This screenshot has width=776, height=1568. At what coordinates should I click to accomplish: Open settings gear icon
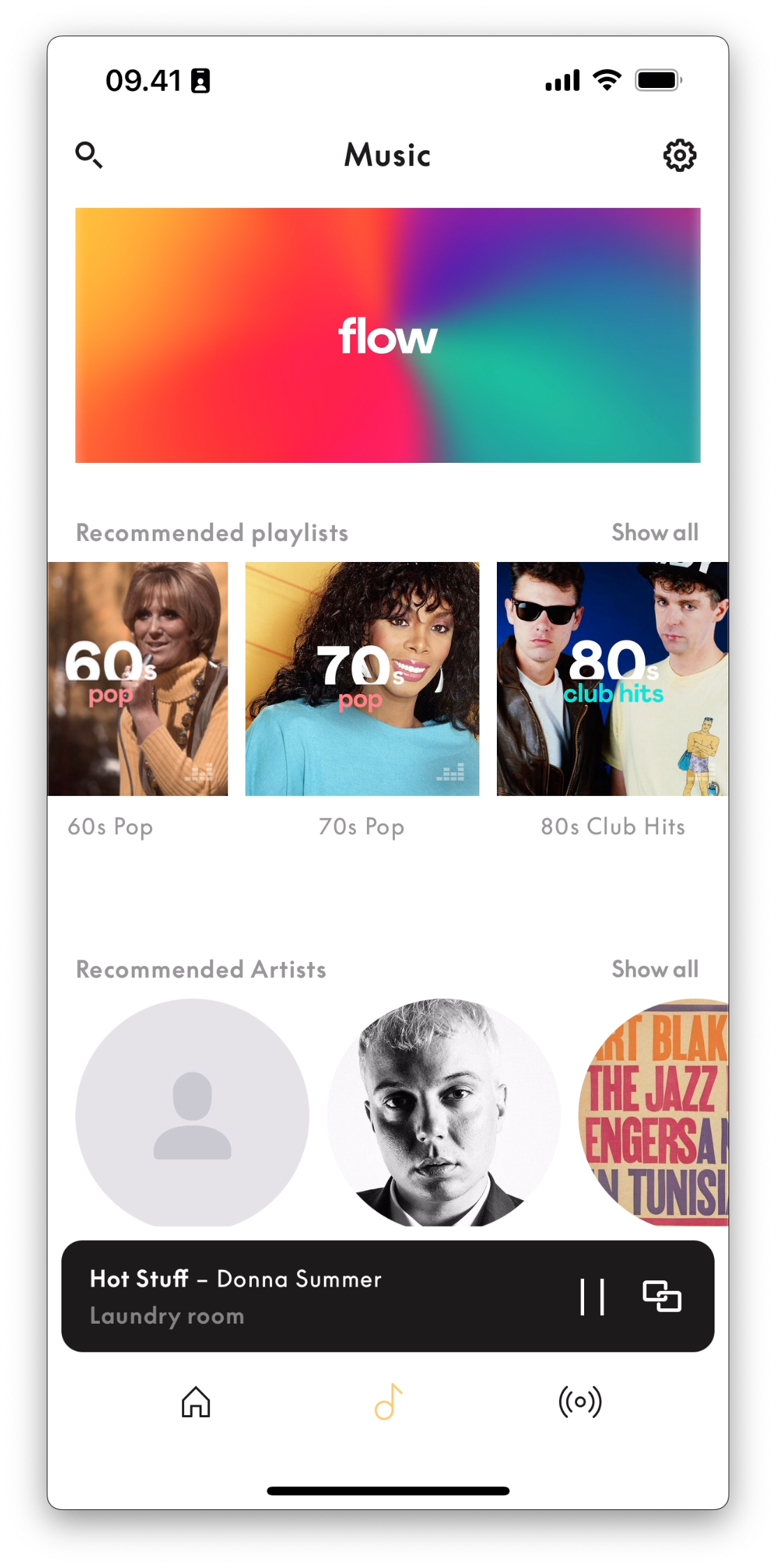click(679, 155)
